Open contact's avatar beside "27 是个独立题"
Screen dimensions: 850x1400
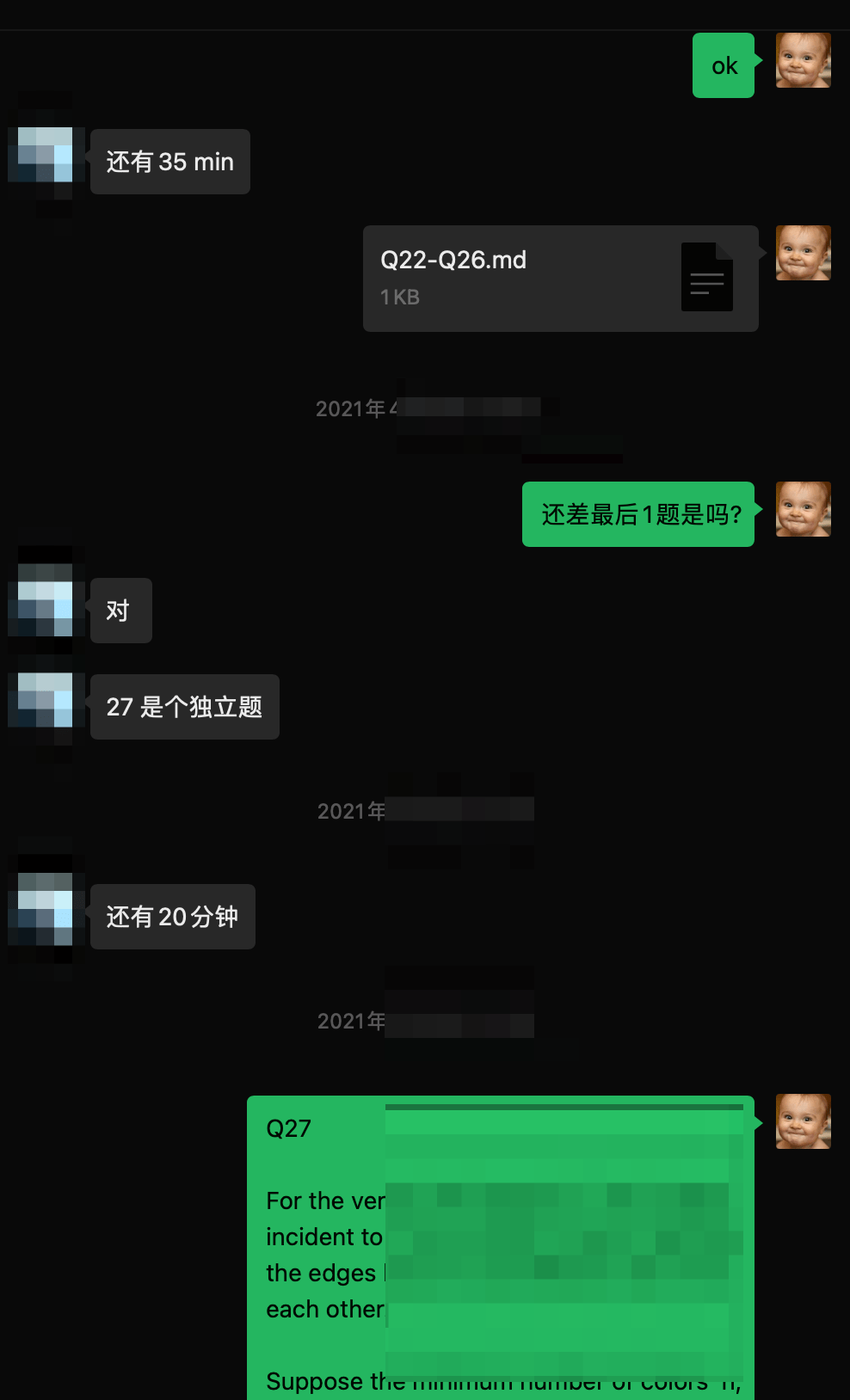(46, 700)
